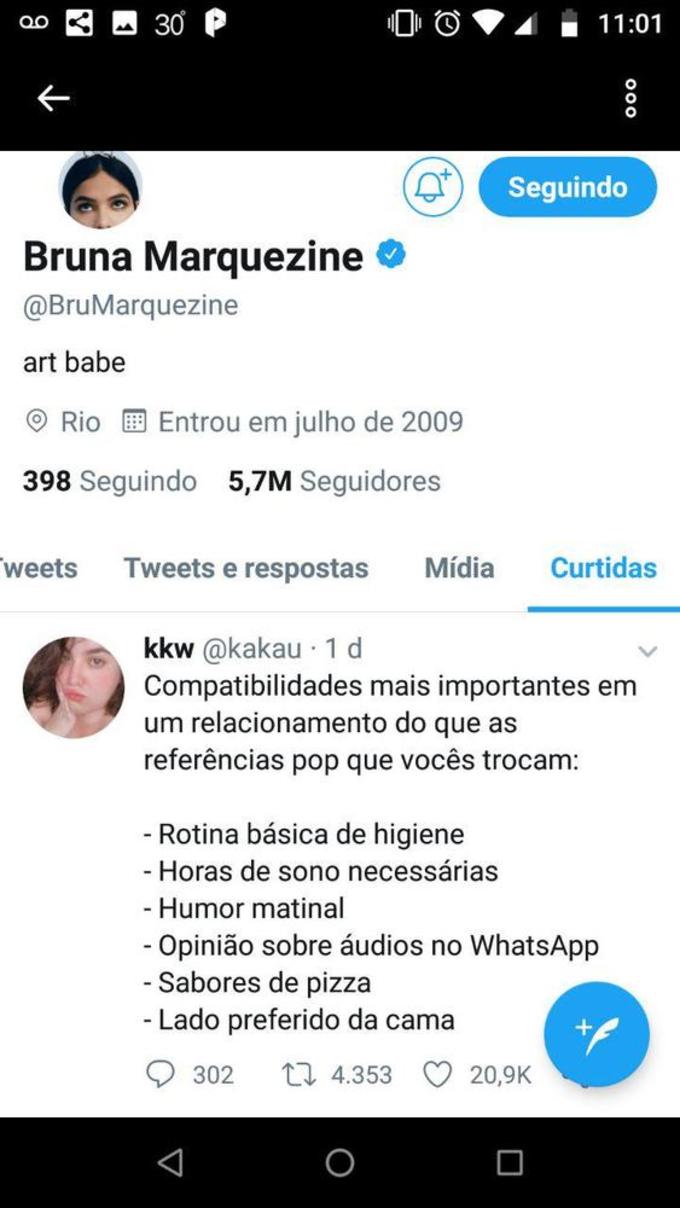Go back using the top arrow

tap(53, 98)
